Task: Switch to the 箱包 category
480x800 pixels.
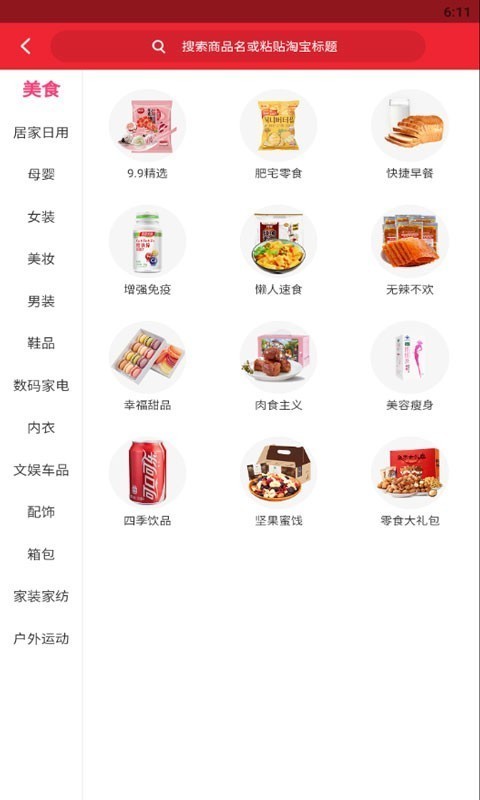Action: click(x=41, y=554)
